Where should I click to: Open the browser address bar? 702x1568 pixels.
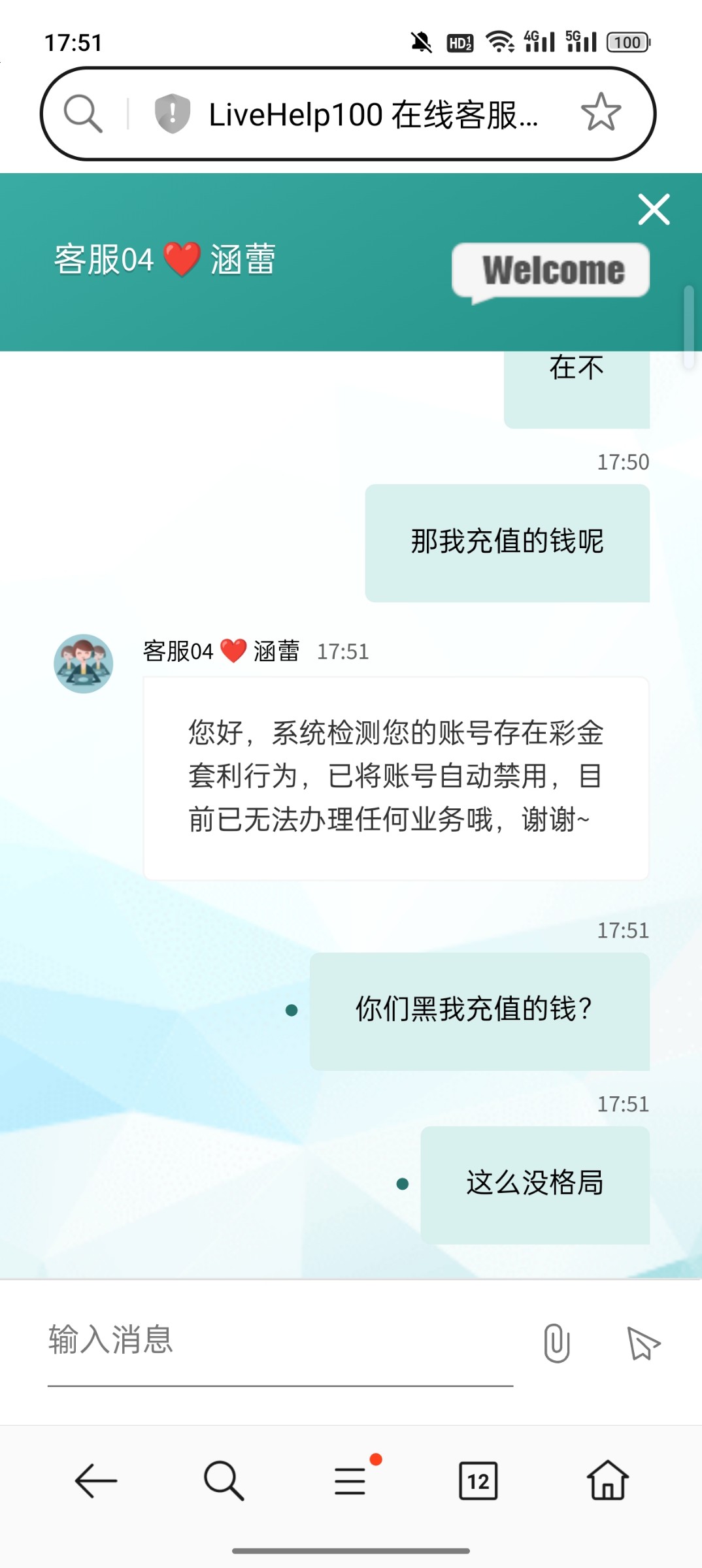point(373,114)
